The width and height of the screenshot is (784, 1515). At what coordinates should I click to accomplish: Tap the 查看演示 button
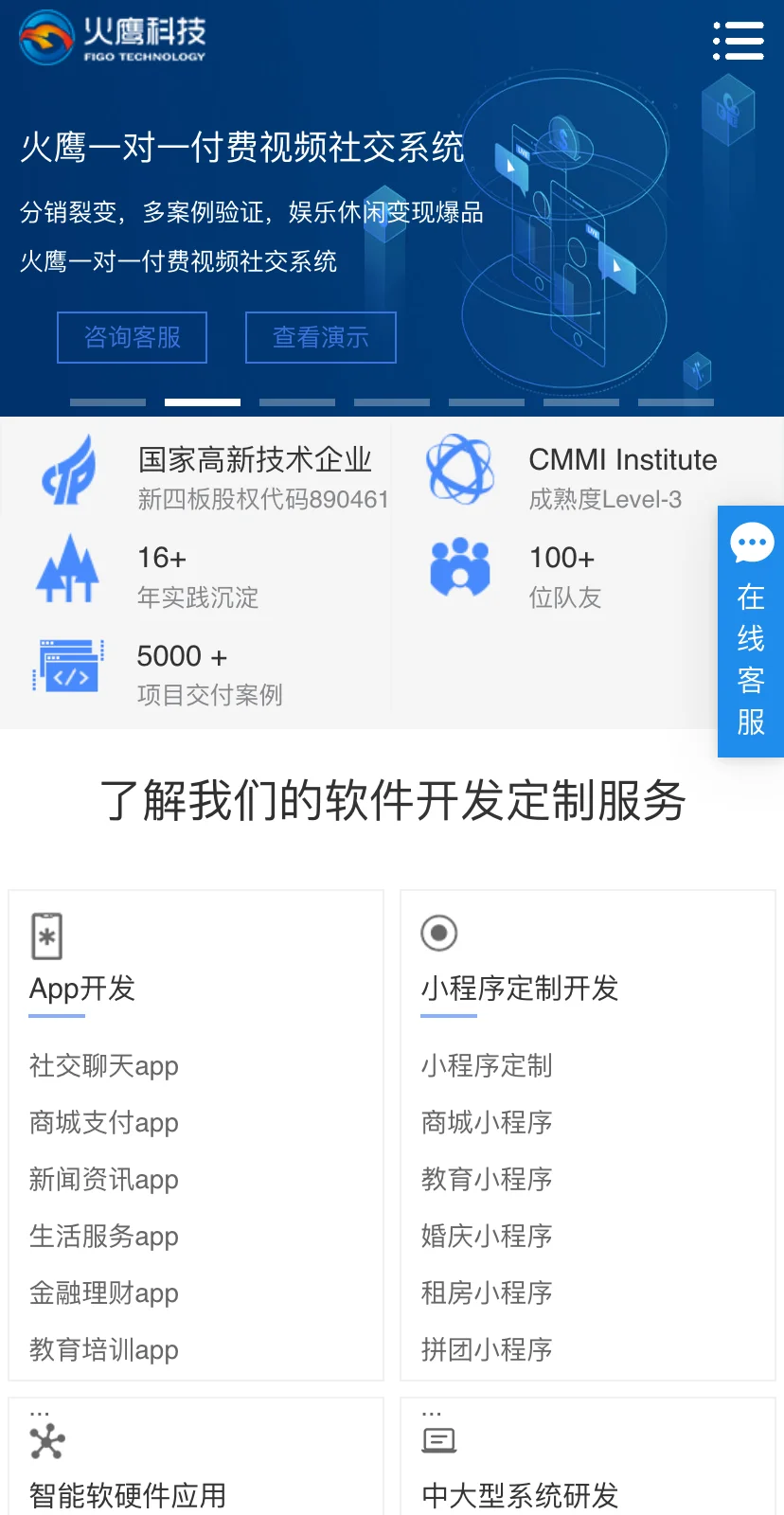click(x=321, y=337)
